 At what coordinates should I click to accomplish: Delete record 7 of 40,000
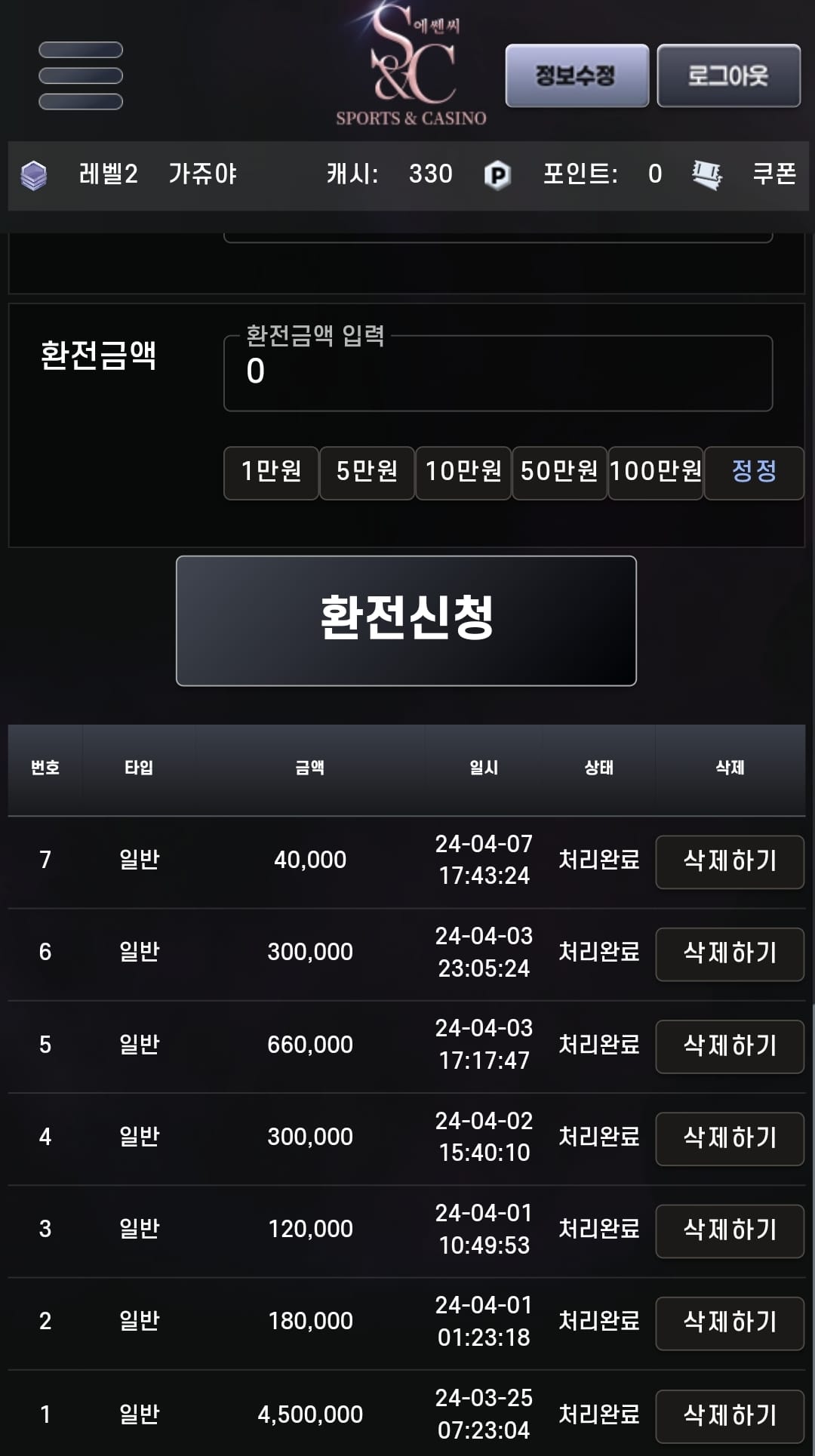pyautogui.click(x=729, y=861)
